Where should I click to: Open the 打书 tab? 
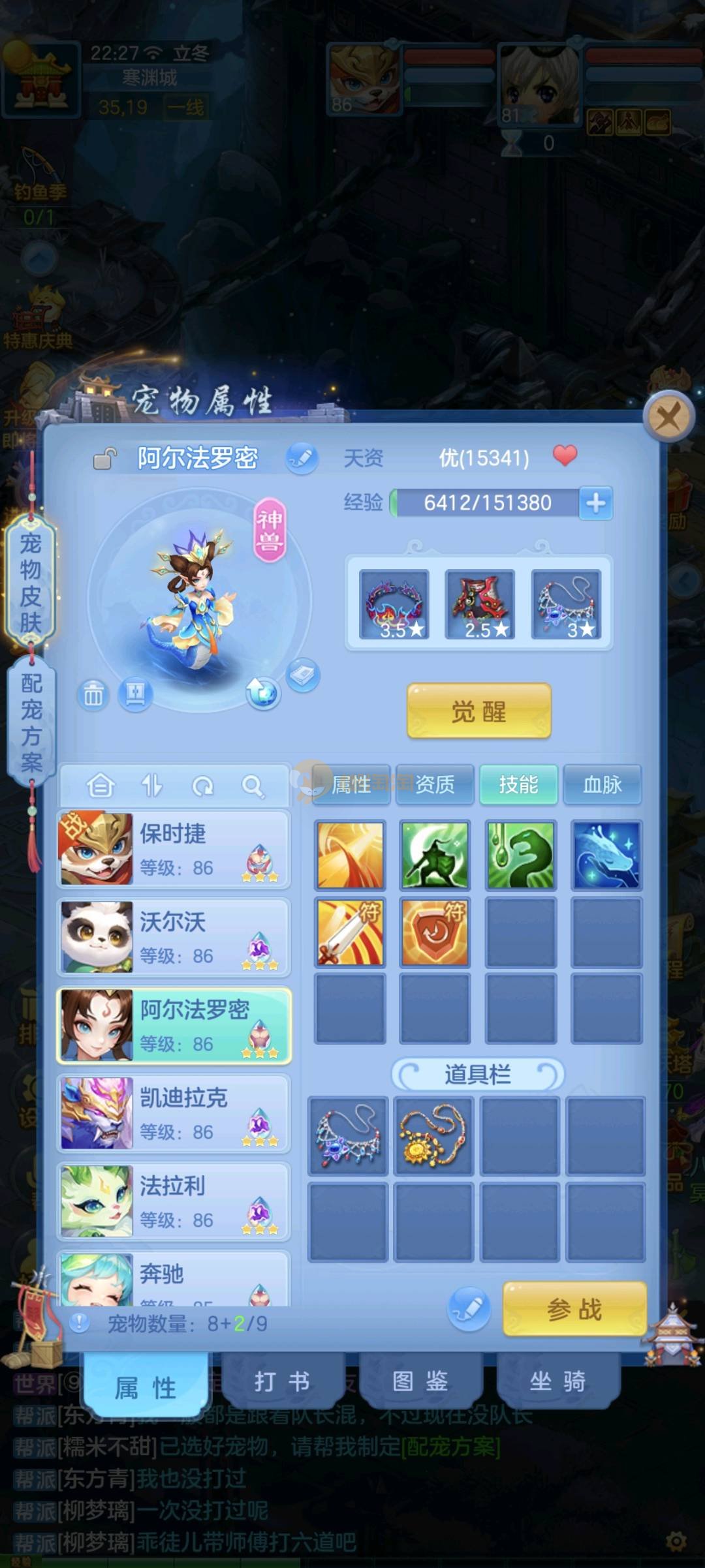pos(282,1383)
